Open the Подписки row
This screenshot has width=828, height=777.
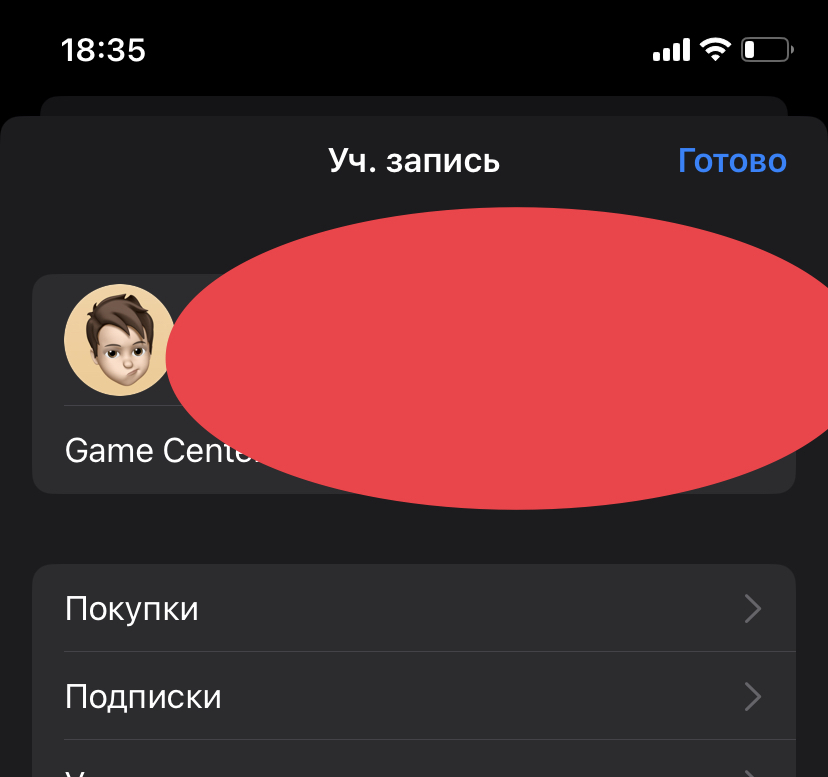[x=413, y=696]
